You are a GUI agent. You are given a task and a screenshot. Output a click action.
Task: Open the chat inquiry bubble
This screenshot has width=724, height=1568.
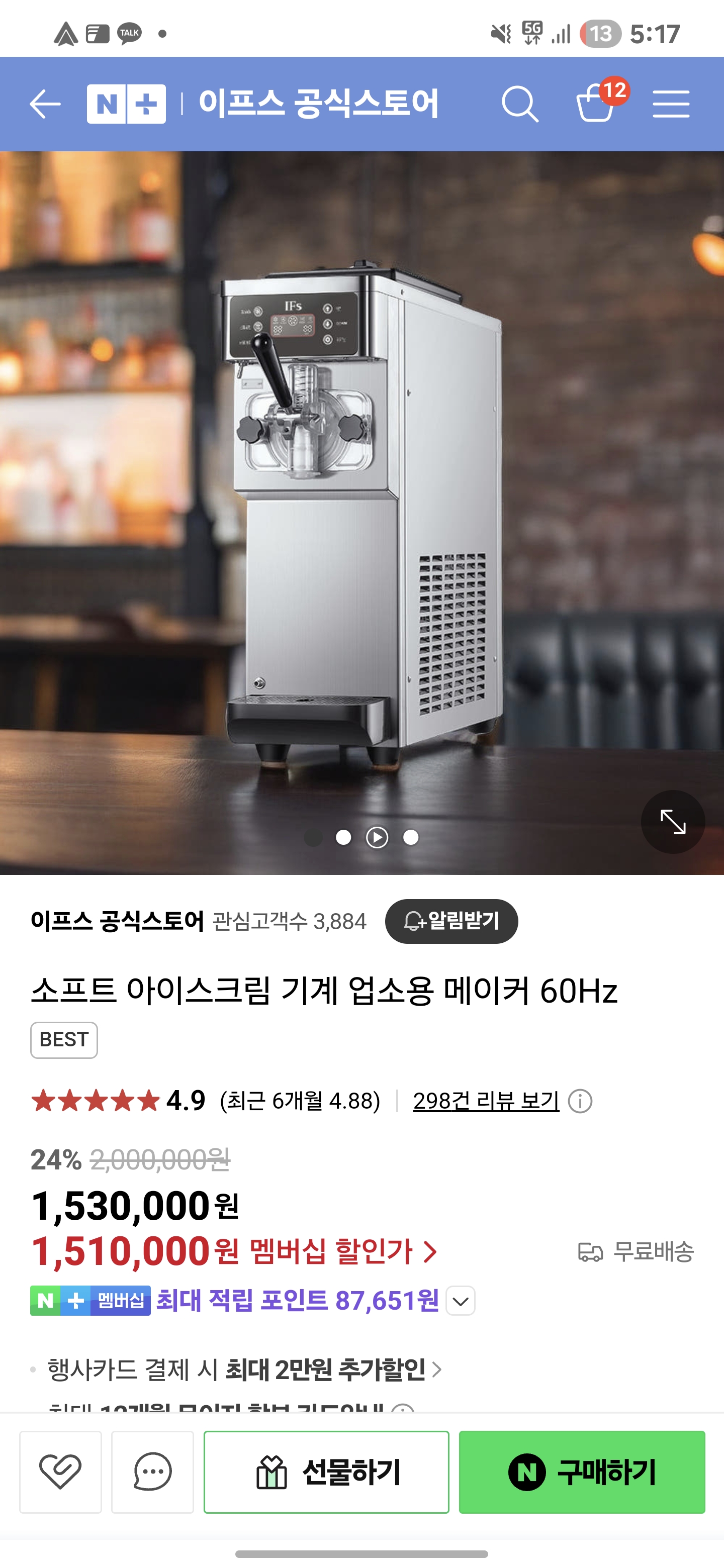click(x=152, y=1472)
